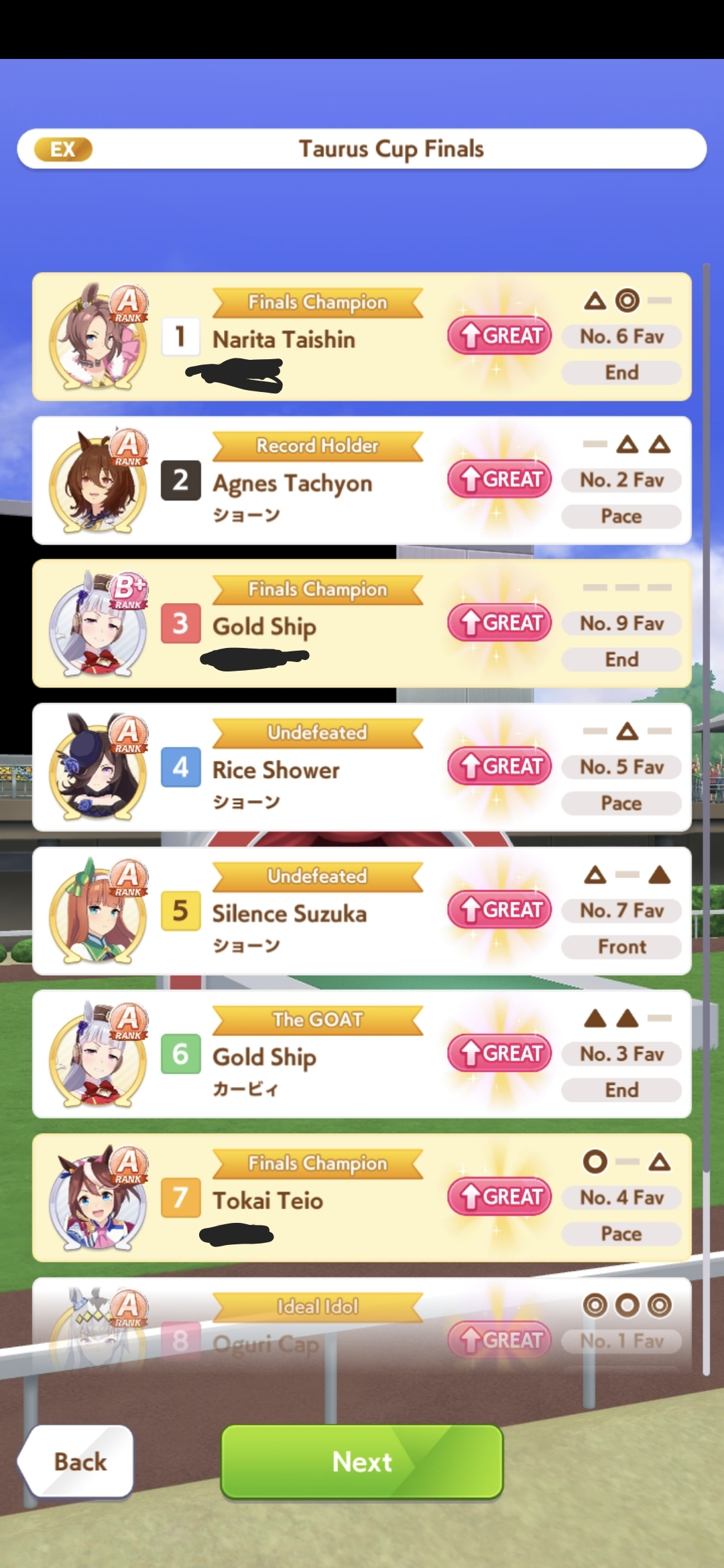The height and width of the screenshot is (1568, 724).
Task: Select Gold Ship with The GOAT title
Action: [362, 1054]
